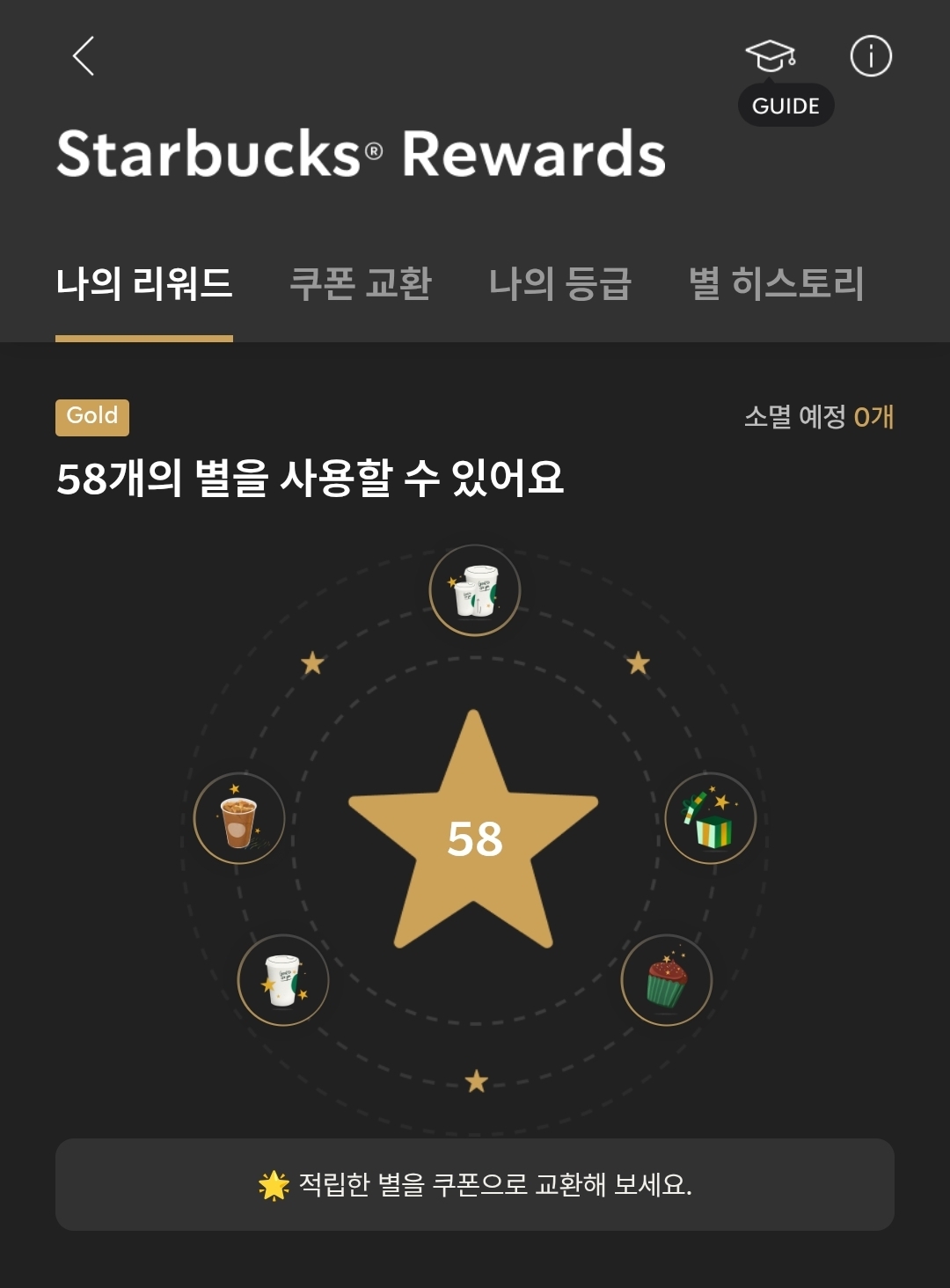Open the info circle icon
Image resolution: width=950 pixels, height=1288 pixels.
coord(871,56)
